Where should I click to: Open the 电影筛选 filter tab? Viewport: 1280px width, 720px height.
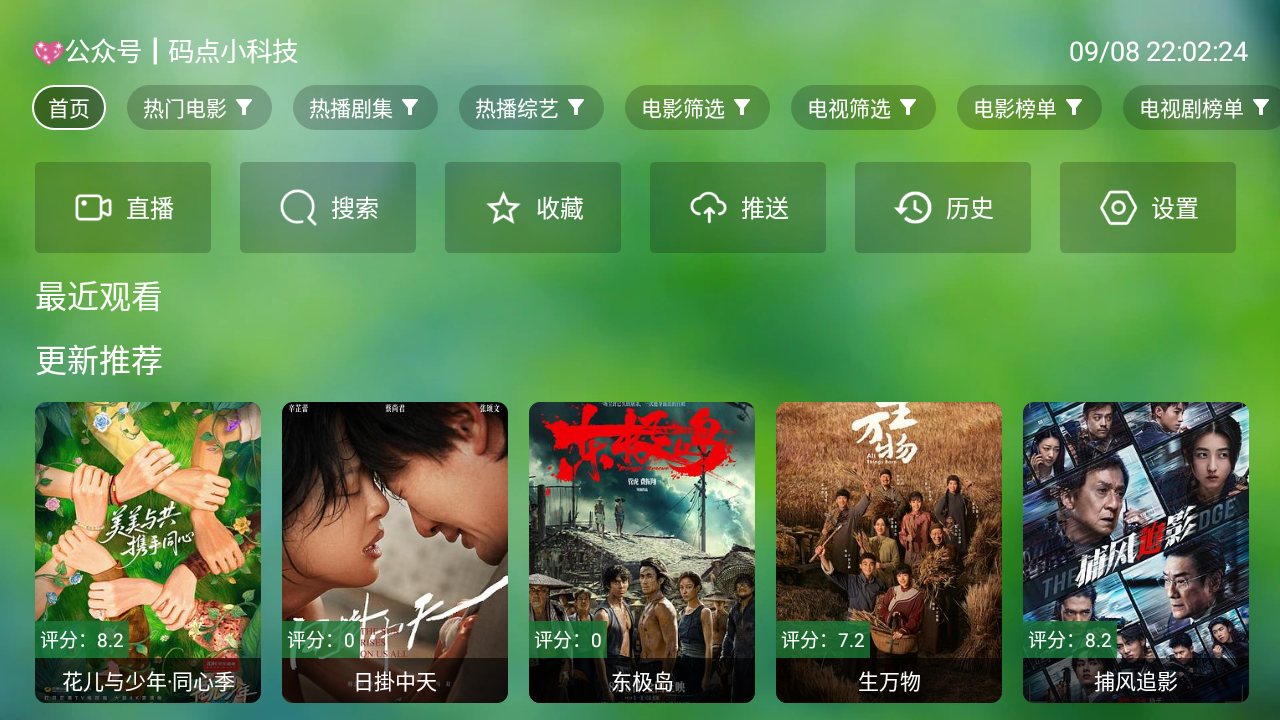click(696, 108)
